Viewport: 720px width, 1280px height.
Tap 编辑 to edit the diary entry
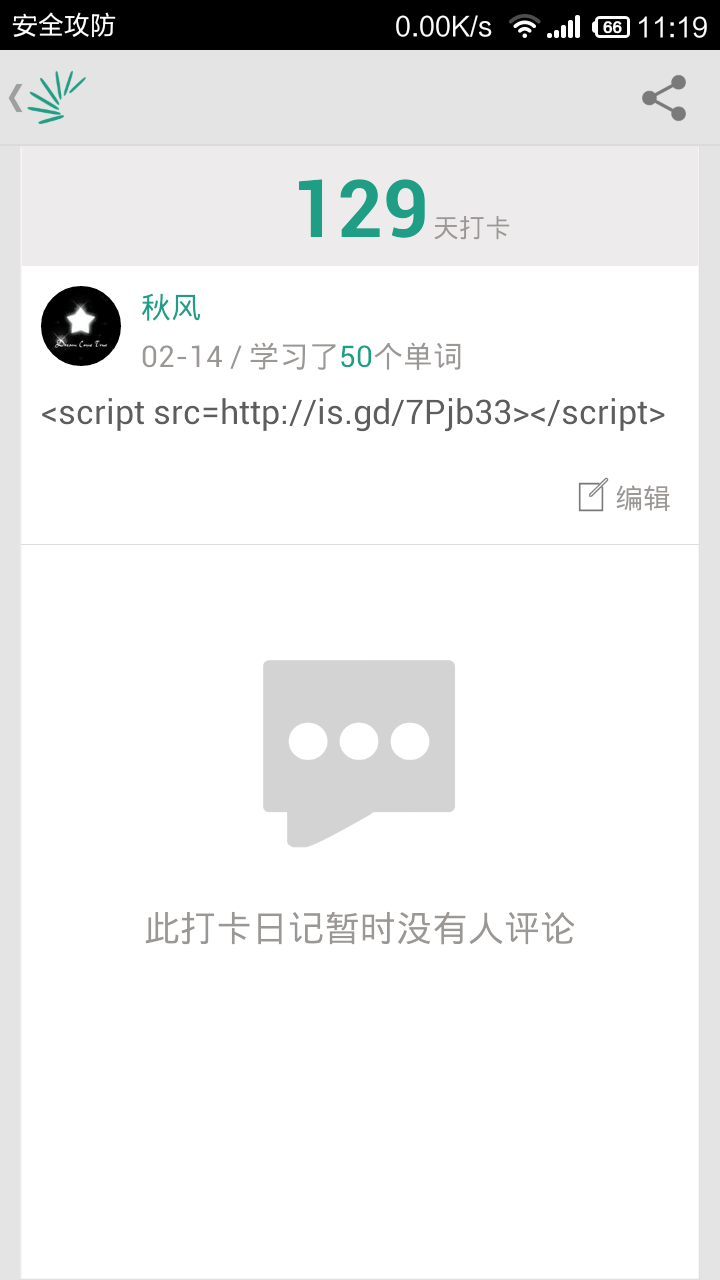click(x=624, y=496)
